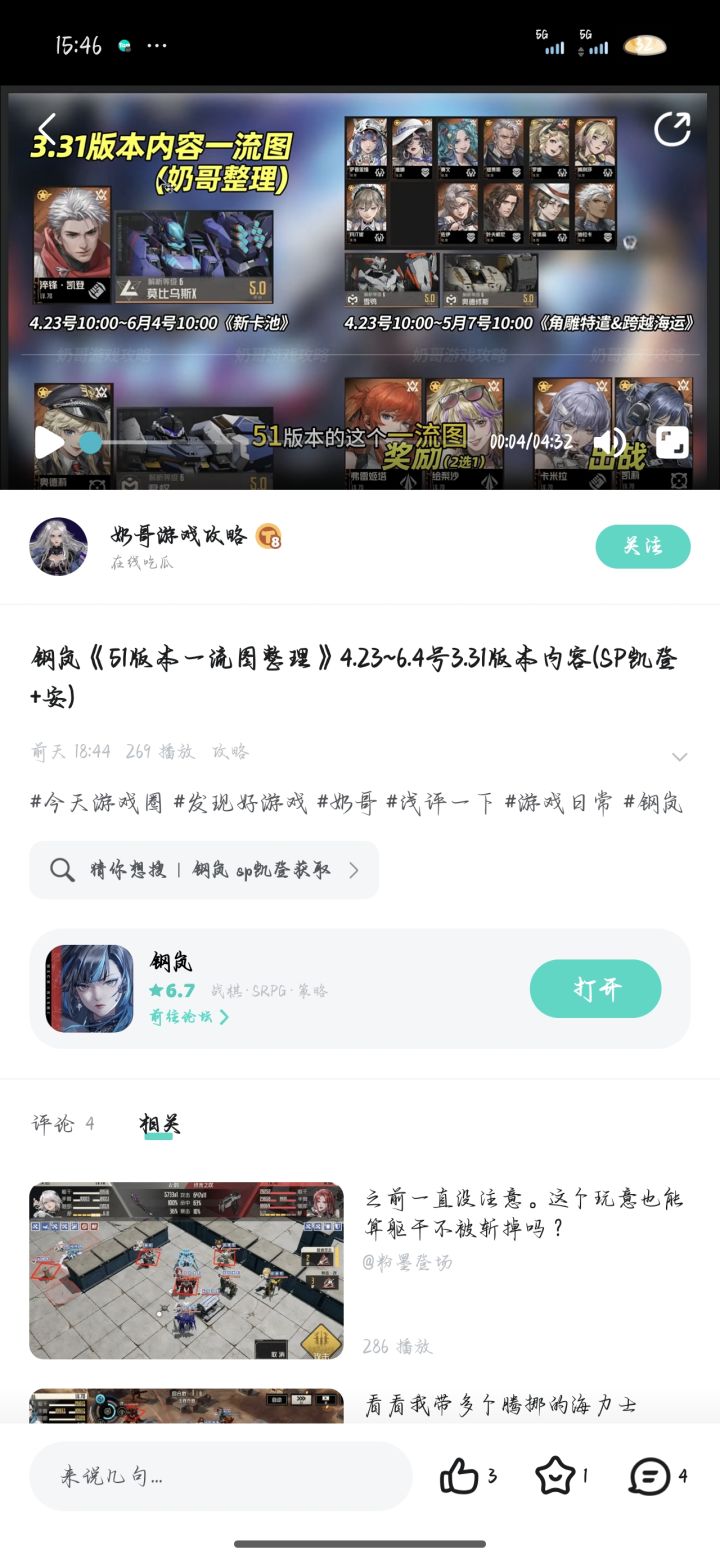Collapse the description with the down chevron
720x1559 pixels.
coord(680,757)
